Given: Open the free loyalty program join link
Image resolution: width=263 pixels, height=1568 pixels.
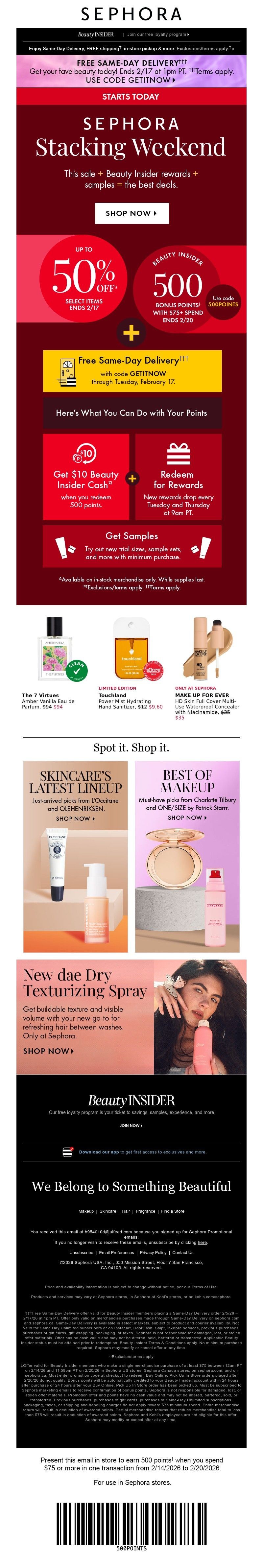Looking at the screenshot, I should pos(158,35).
